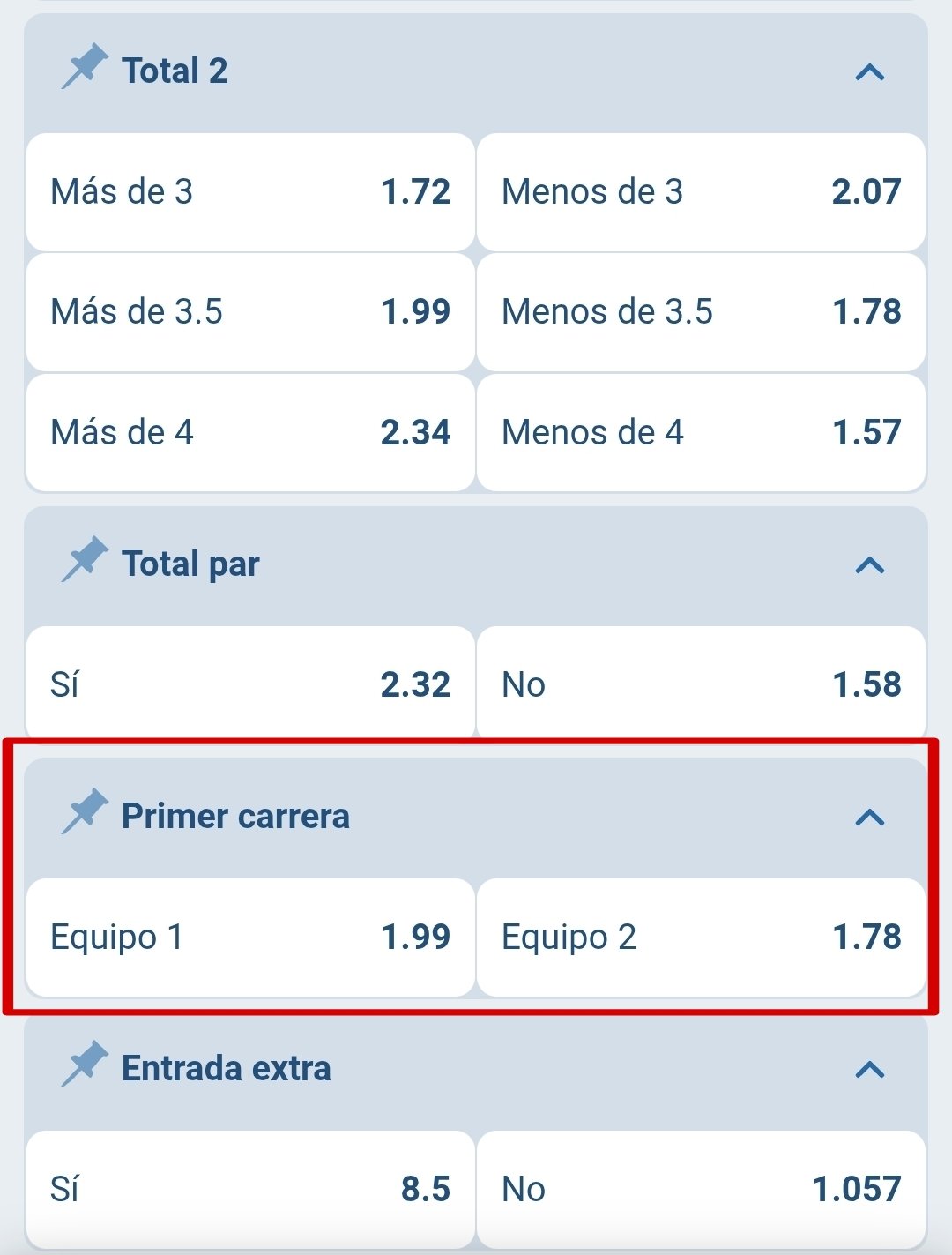Pin the Primer carrera market

click(84, 816)
